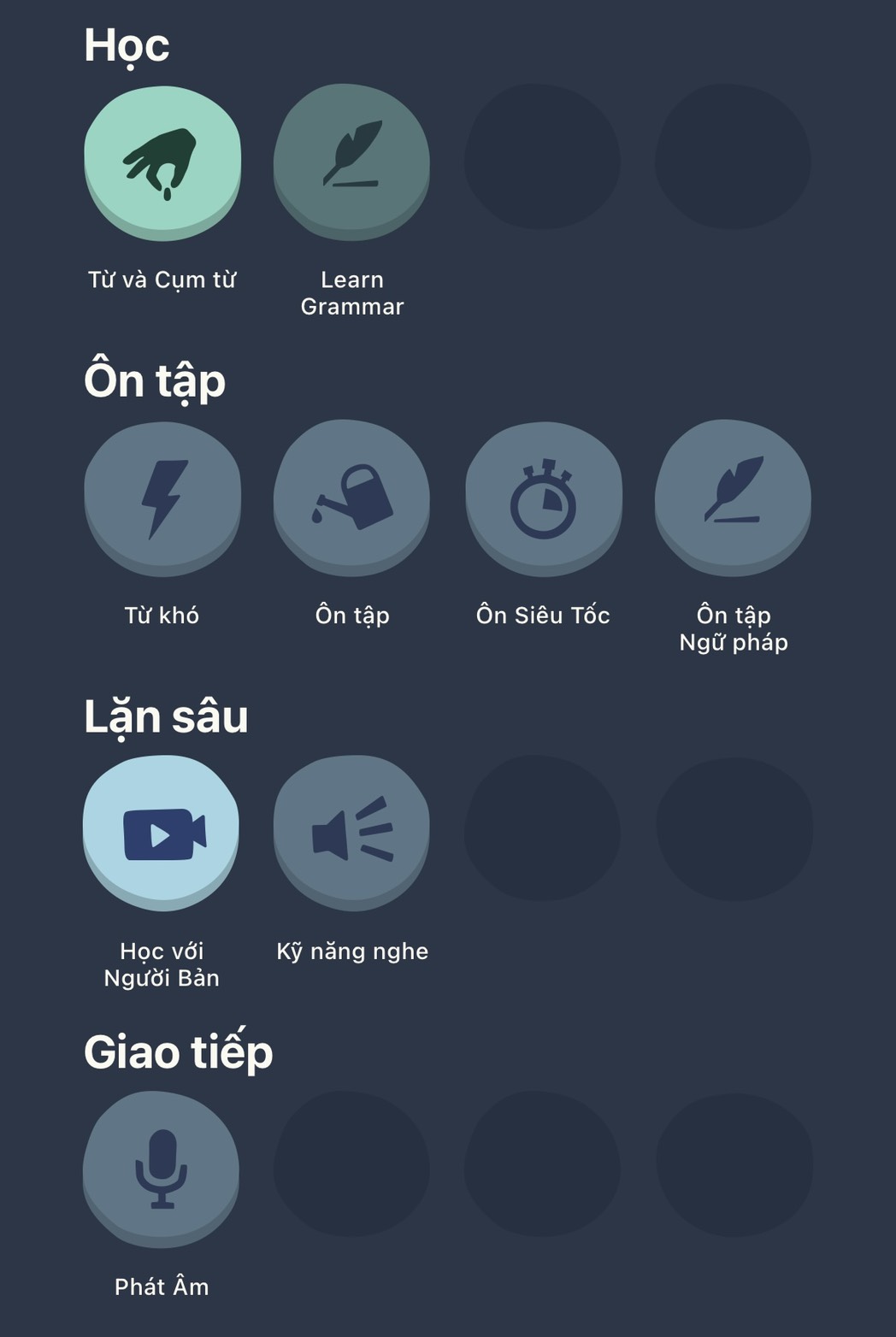Click the Ôn Siêu Tốc label text

(543, 615)
